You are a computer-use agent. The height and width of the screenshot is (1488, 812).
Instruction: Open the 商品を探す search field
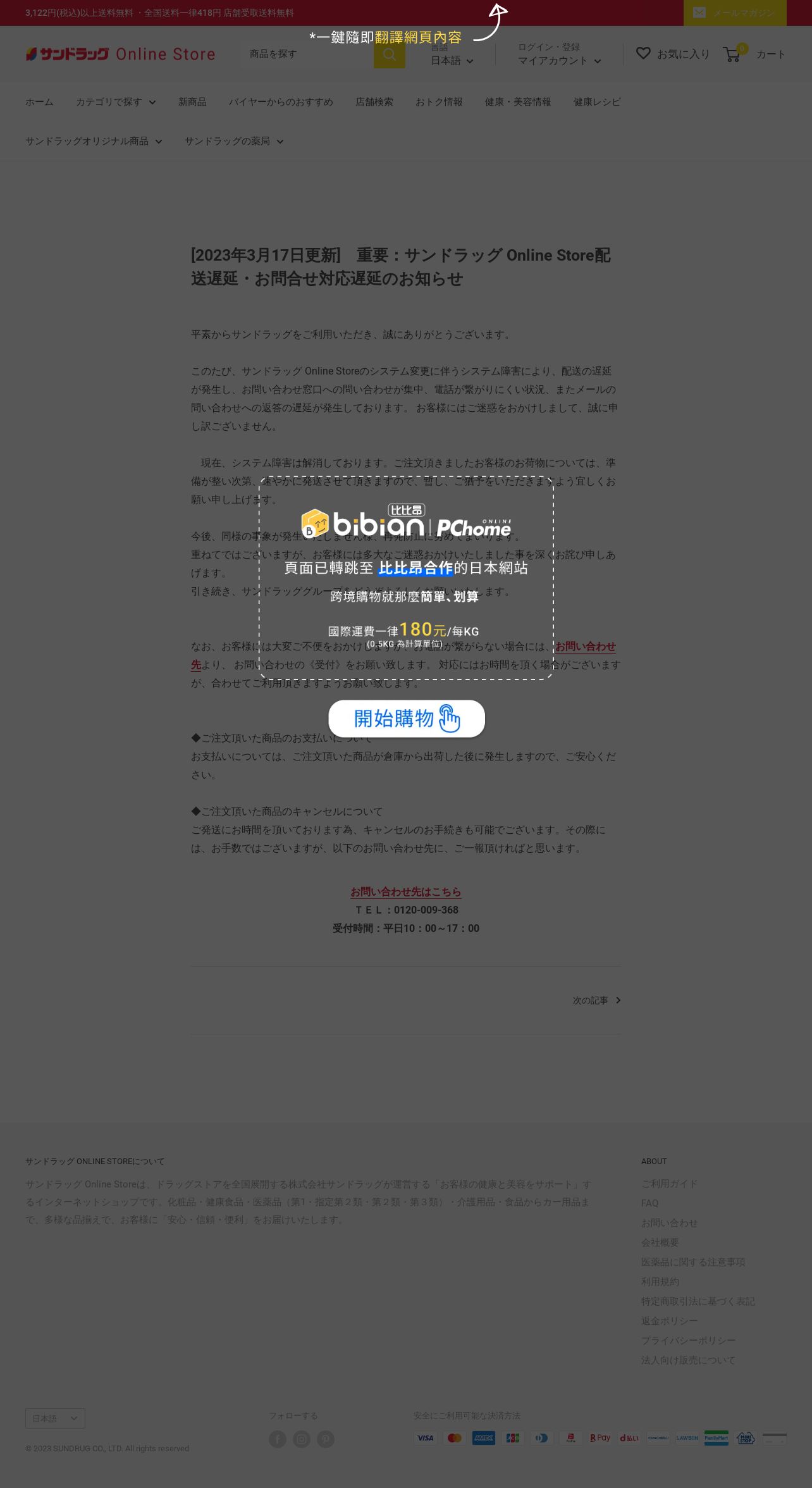pyautogui.click(x=307, y=54)
